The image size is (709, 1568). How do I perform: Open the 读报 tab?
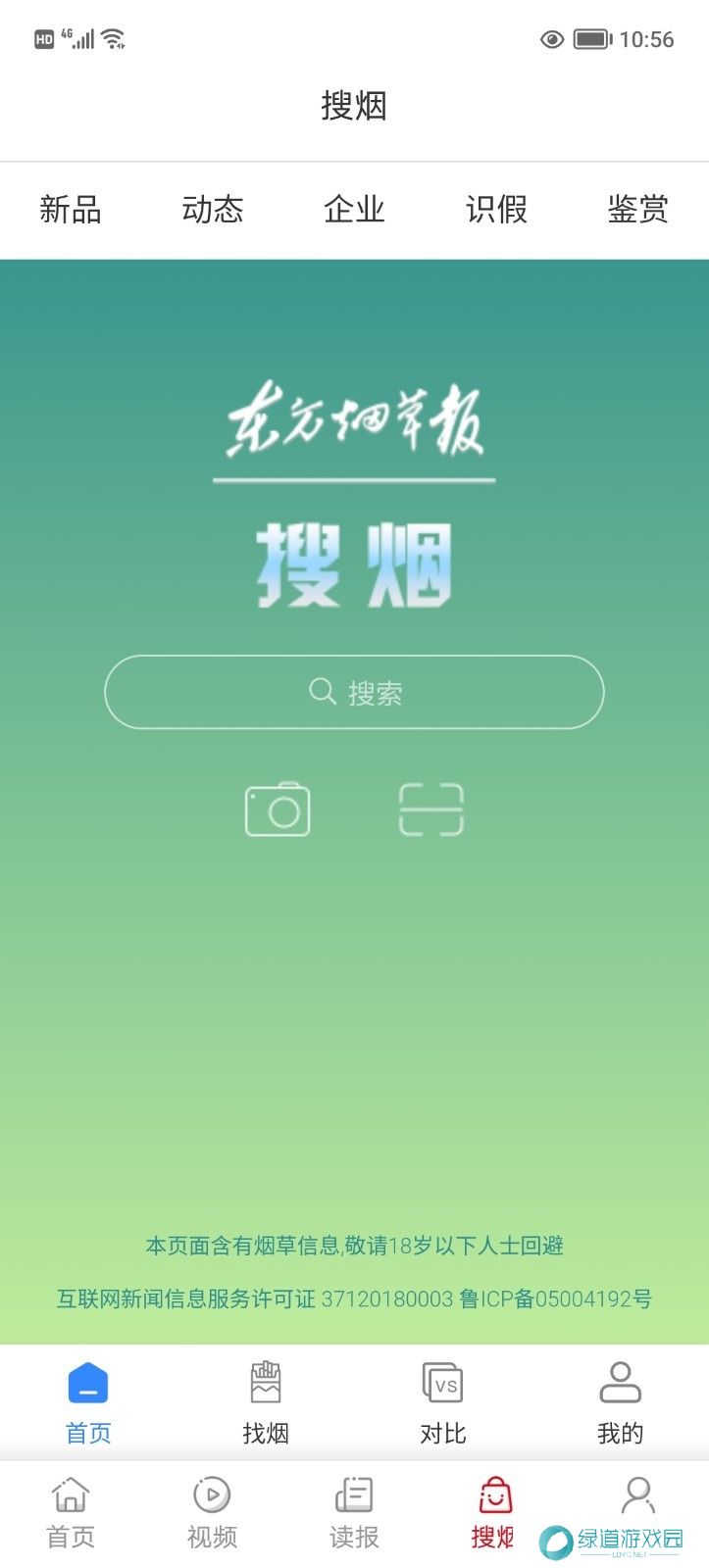pos(354,1513)
